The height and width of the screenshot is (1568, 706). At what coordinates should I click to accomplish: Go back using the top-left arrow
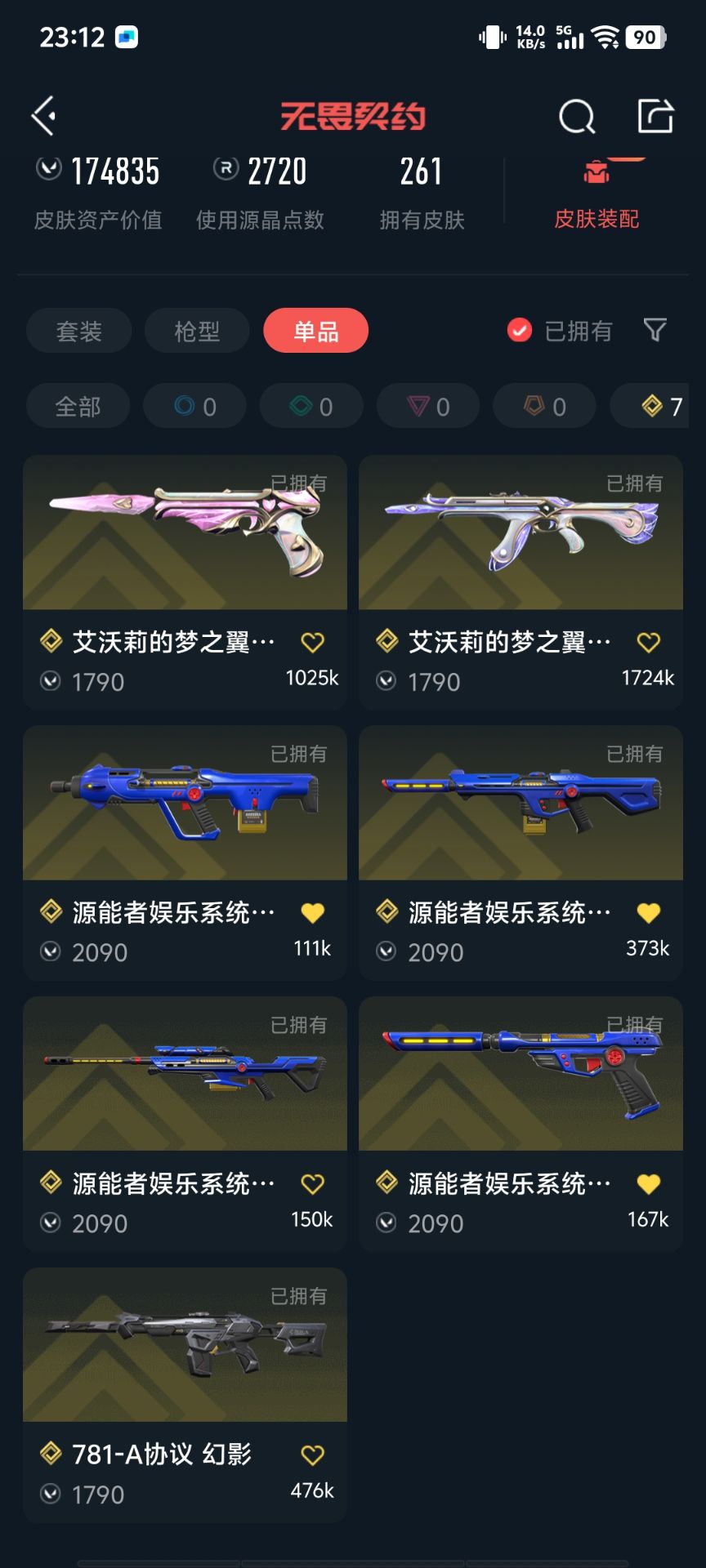tap(44, 116)
